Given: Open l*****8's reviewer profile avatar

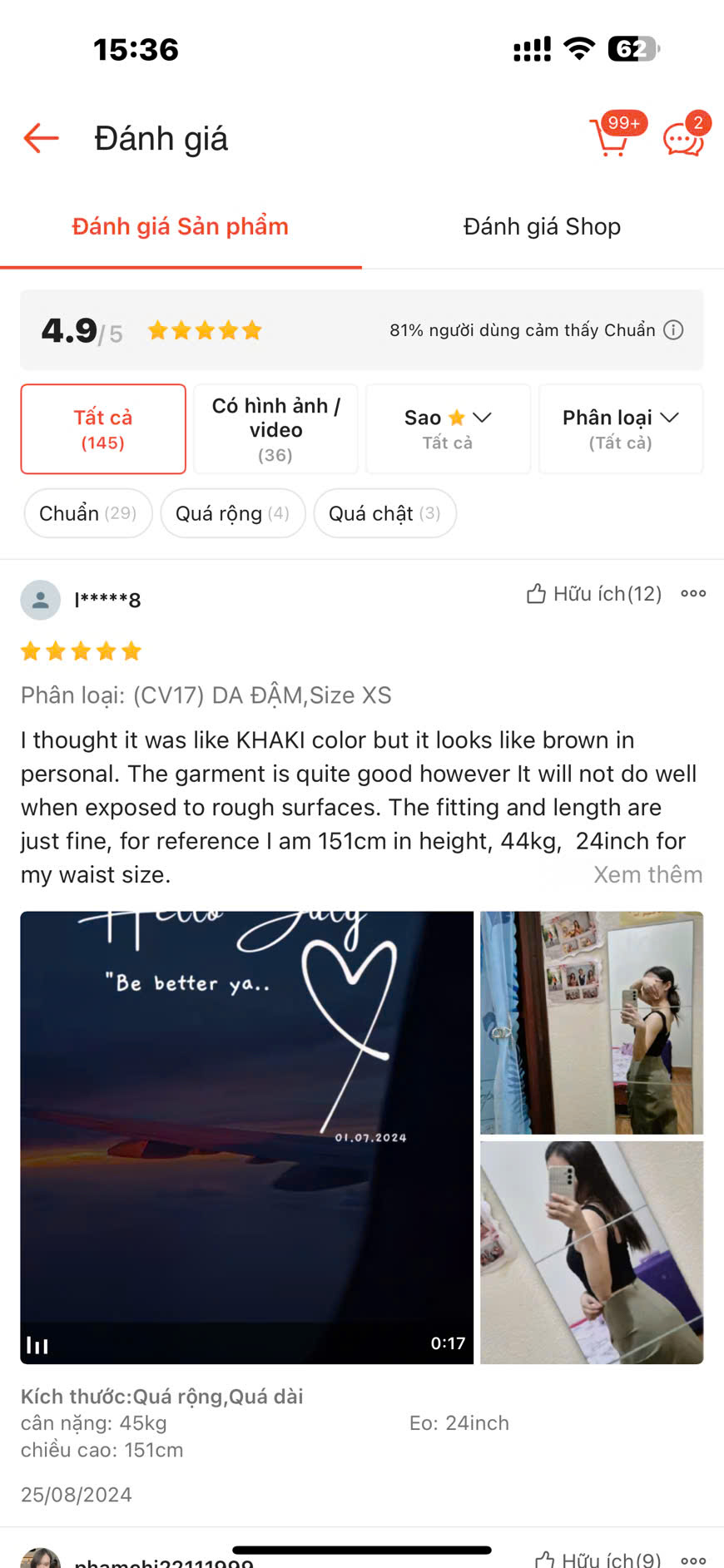Looking at the screenshot, I should (x=41, y=600).
